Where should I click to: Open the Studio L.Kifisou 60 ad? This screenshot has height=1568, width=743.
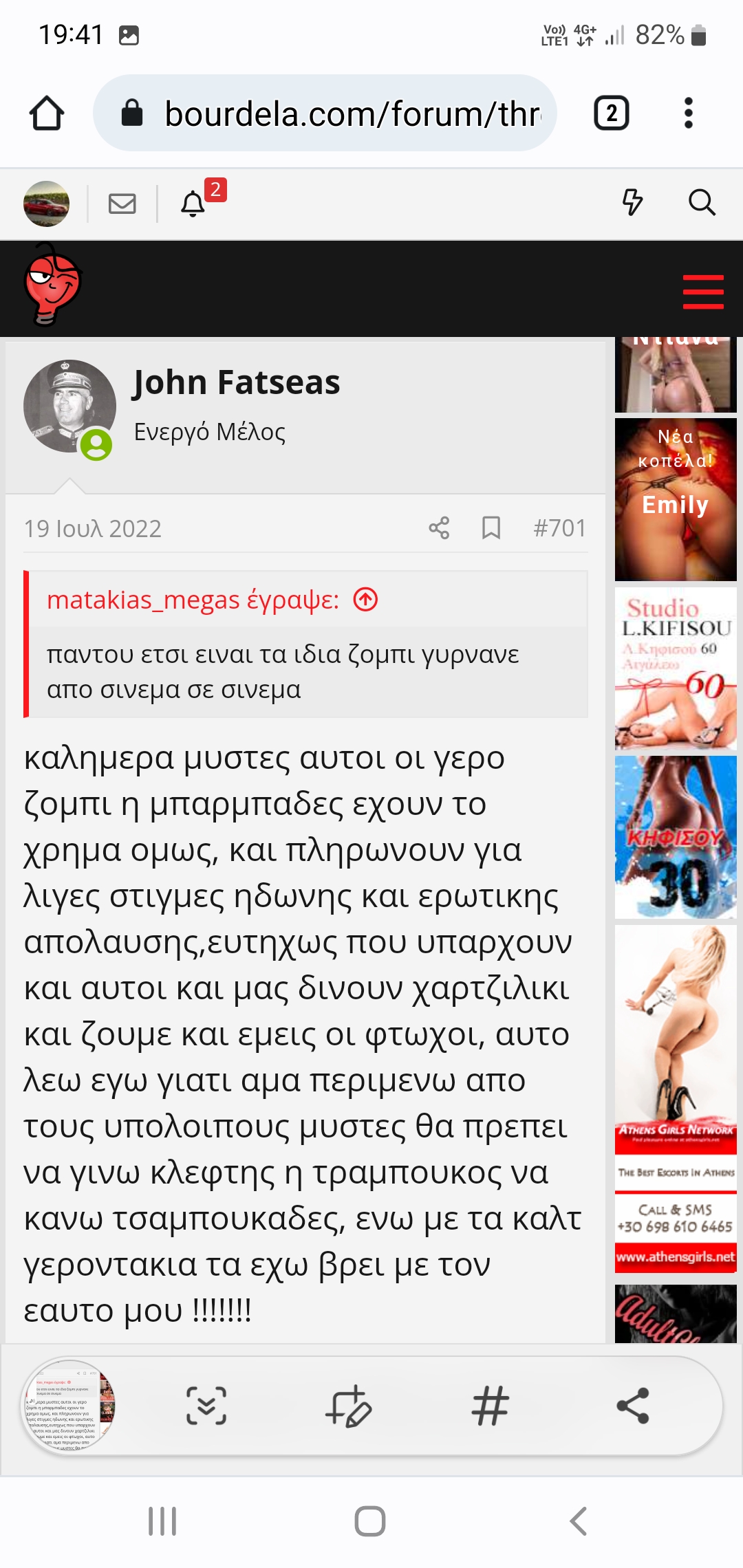tap(676, 668)
